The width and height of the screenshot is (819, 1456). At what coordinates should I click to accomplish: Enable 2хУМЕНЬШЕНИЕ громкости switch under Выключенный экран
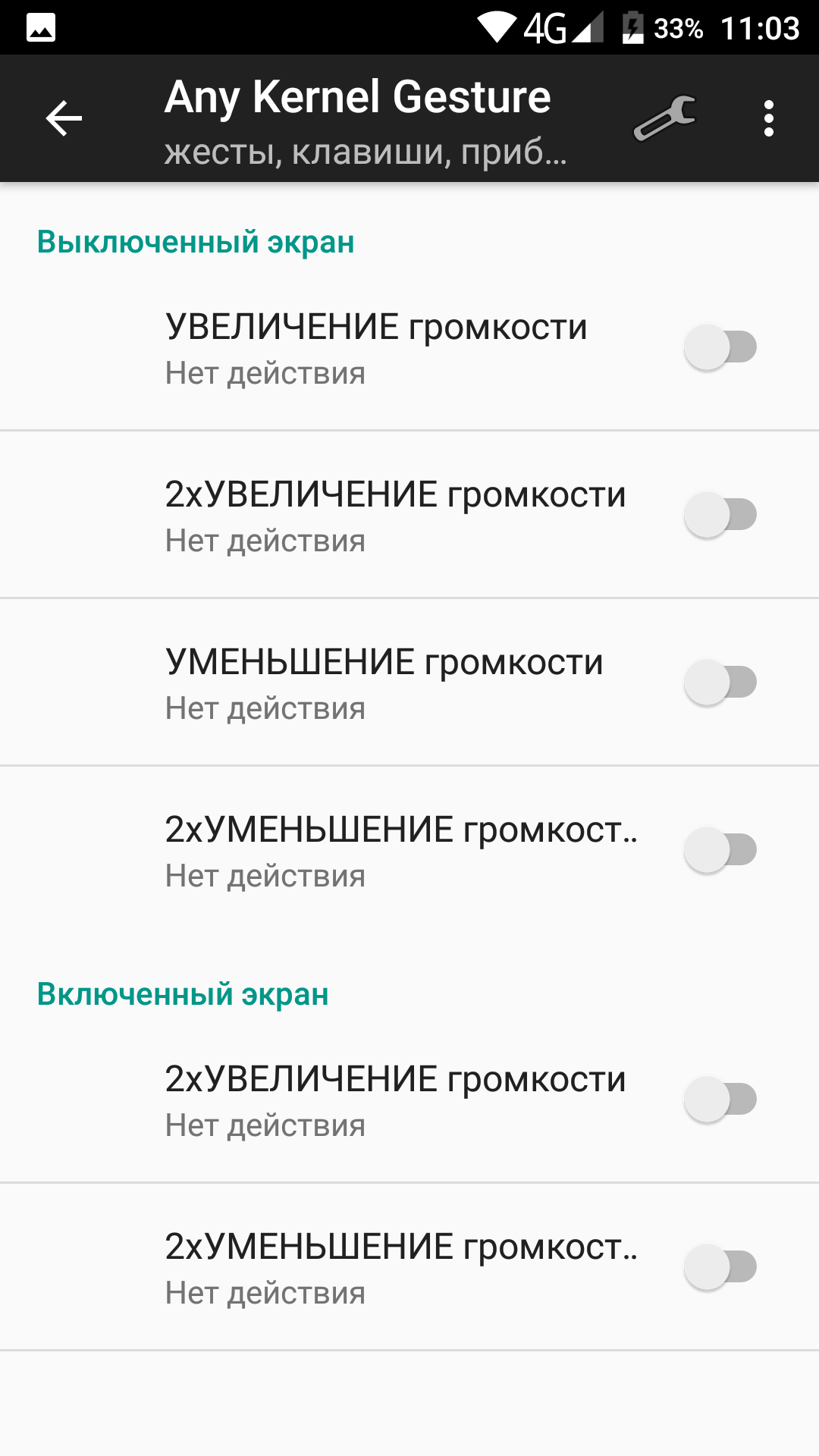pos(720,850)
